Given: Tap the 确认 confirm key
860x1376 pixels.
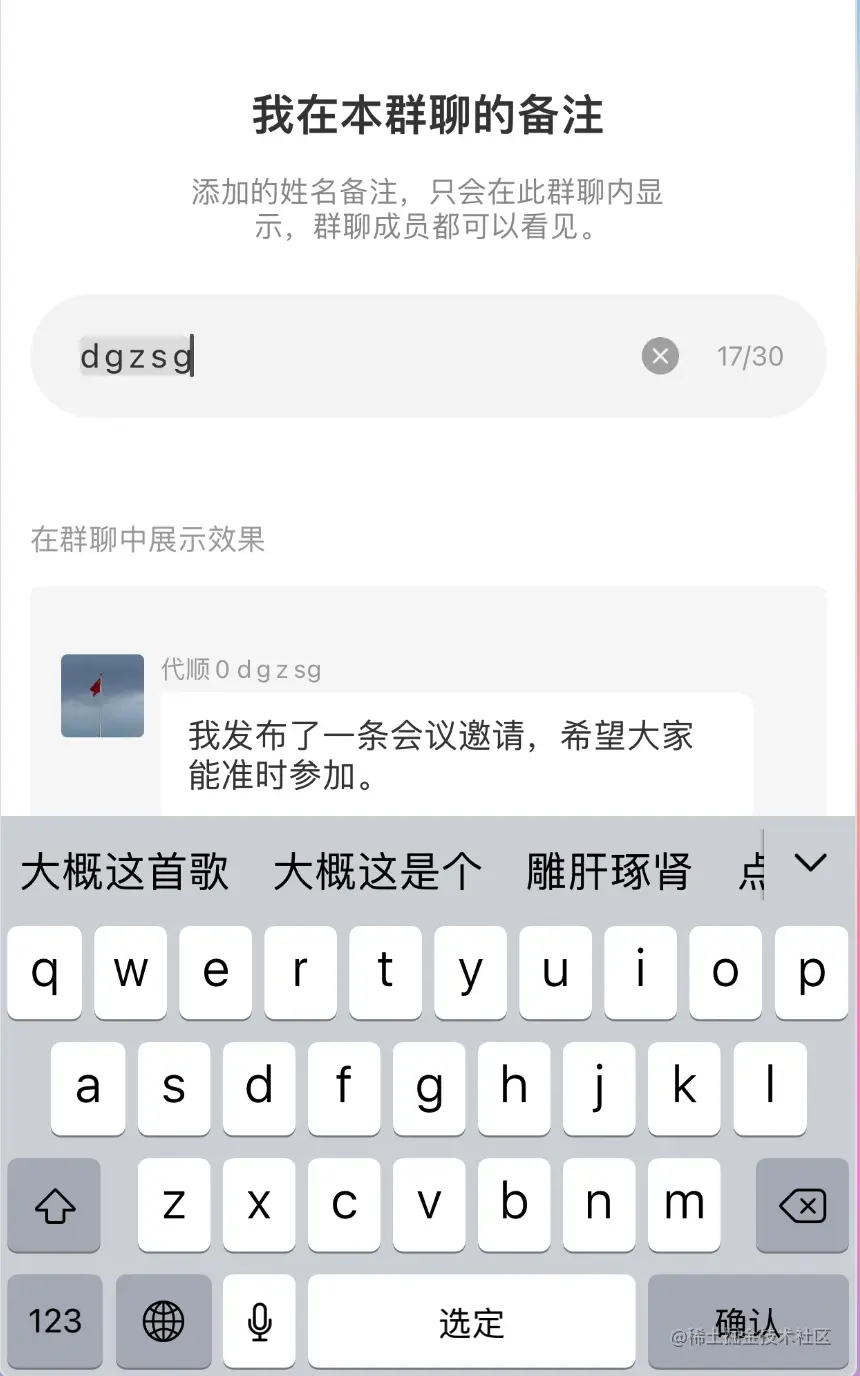Looking at the screenshot, I should 748,1321.
